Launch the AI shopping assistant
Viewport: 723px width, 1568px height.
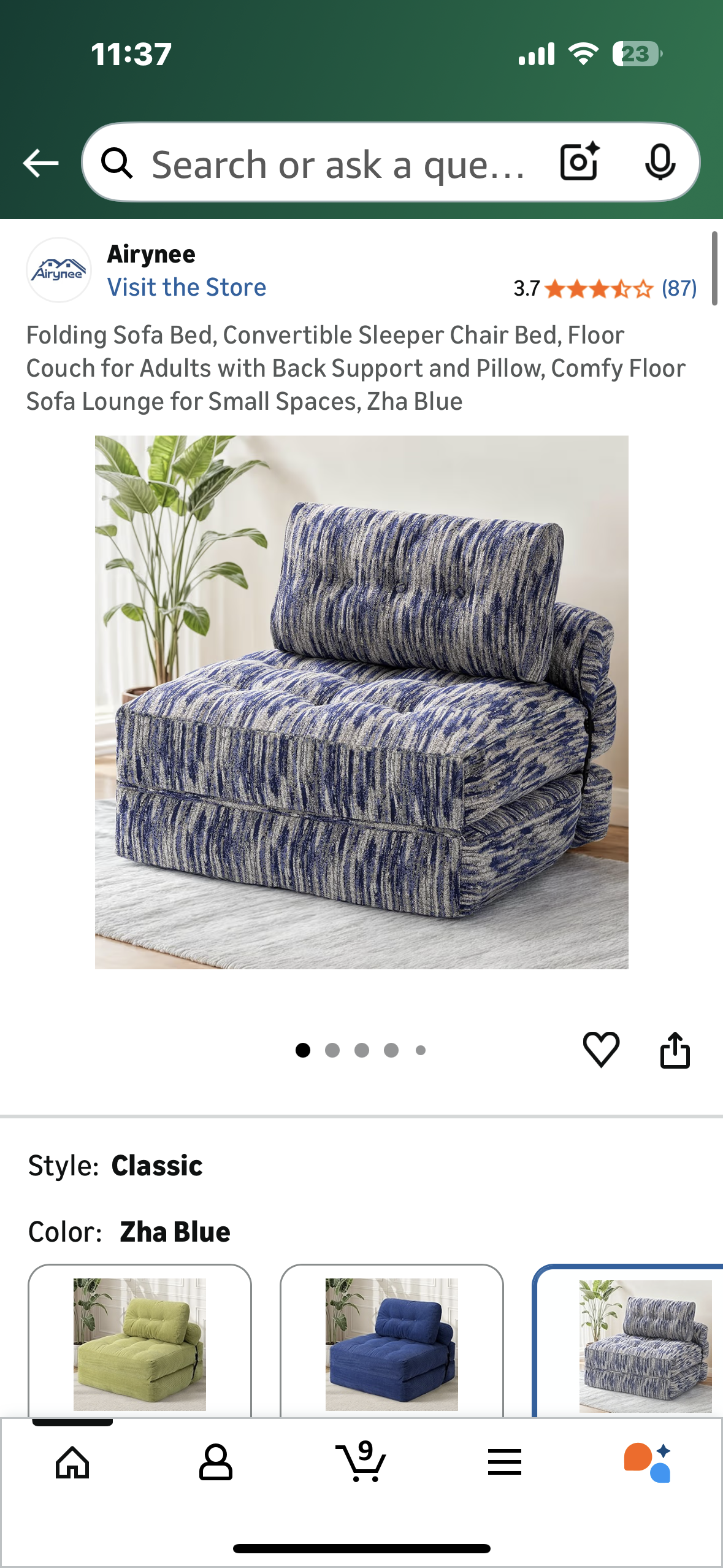click(x=648, y=1462)
